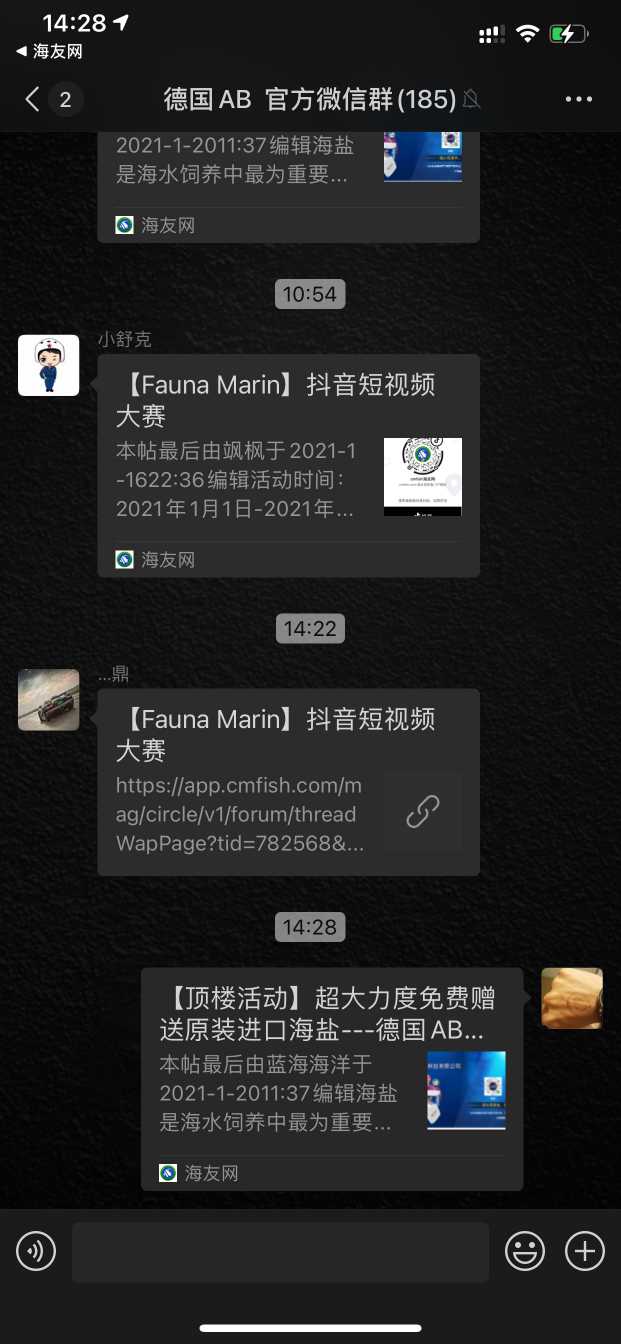621x1344 pixels.
Task: Open the group chat overflow menu
Action: point(579,99)
